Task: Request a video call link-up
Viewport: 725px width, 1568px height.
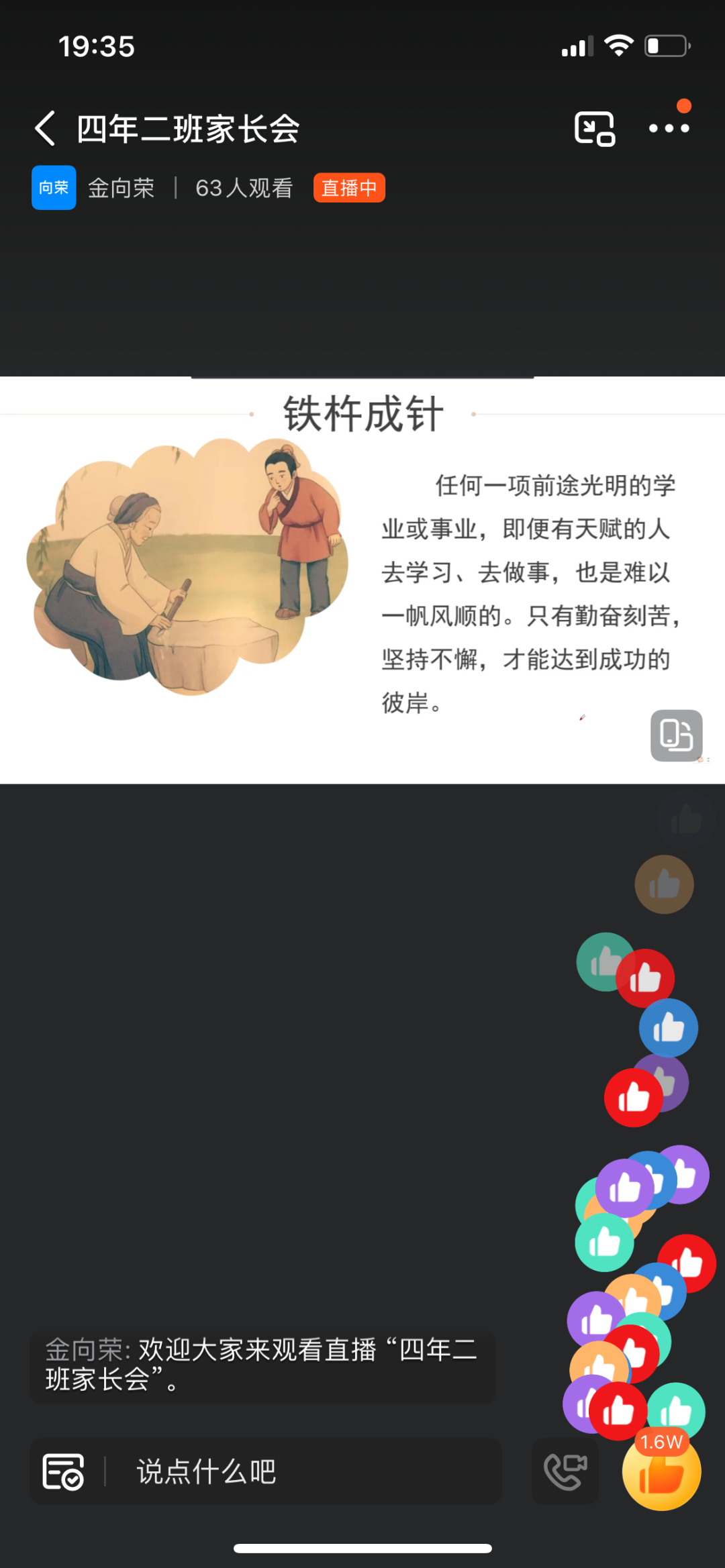Action: click(565, 1471)
